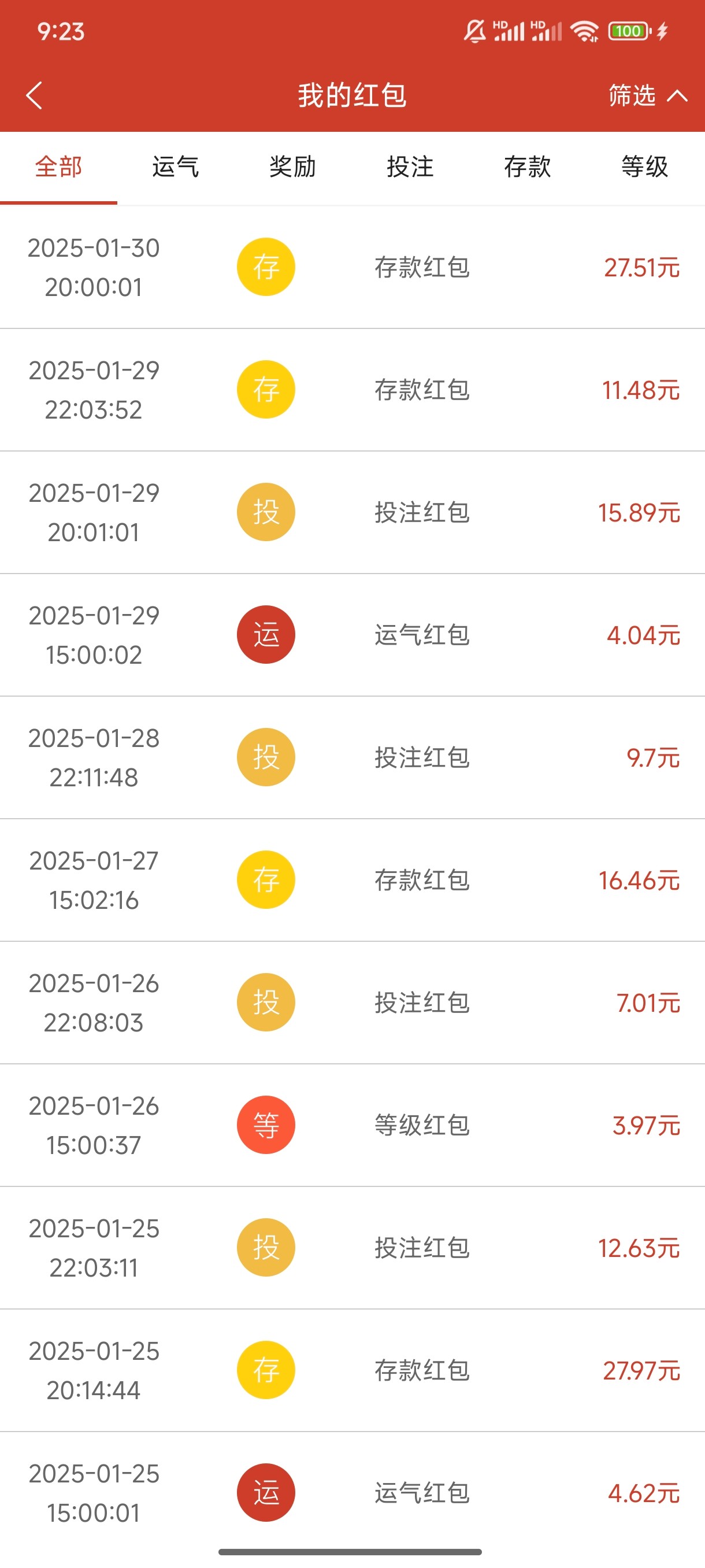The image size is (705, 1568).
Task: Show the 投注 red packets tab
Action: tap(410, 167)
